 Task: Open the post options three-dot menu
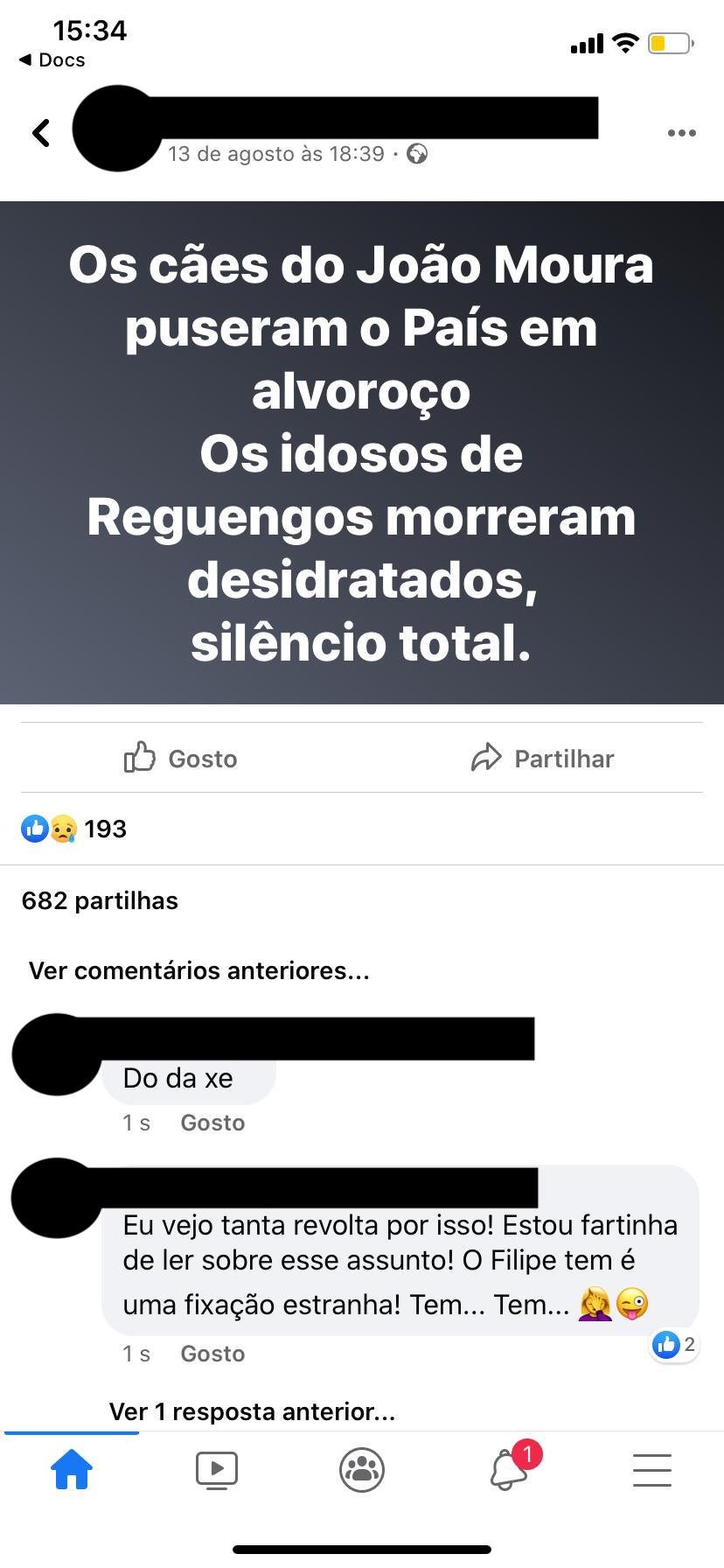pos(681,133)
